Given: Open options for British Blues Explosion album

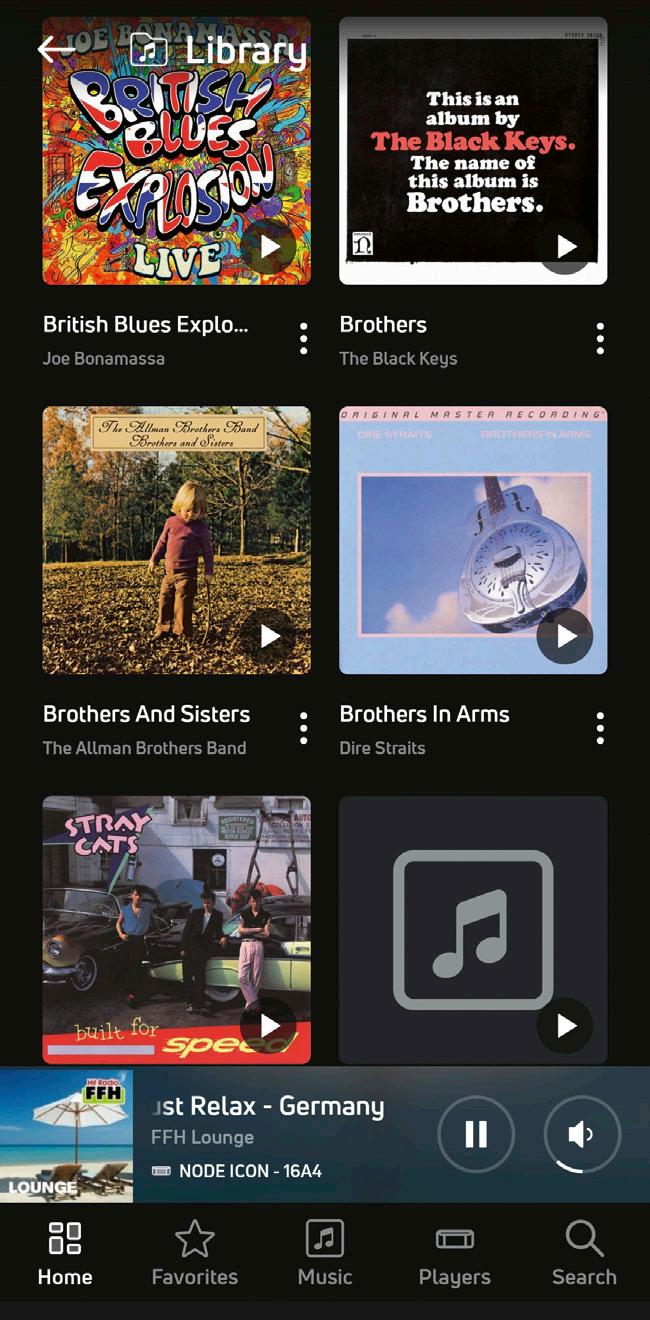Looking at the screenshot, I should 304,339.
